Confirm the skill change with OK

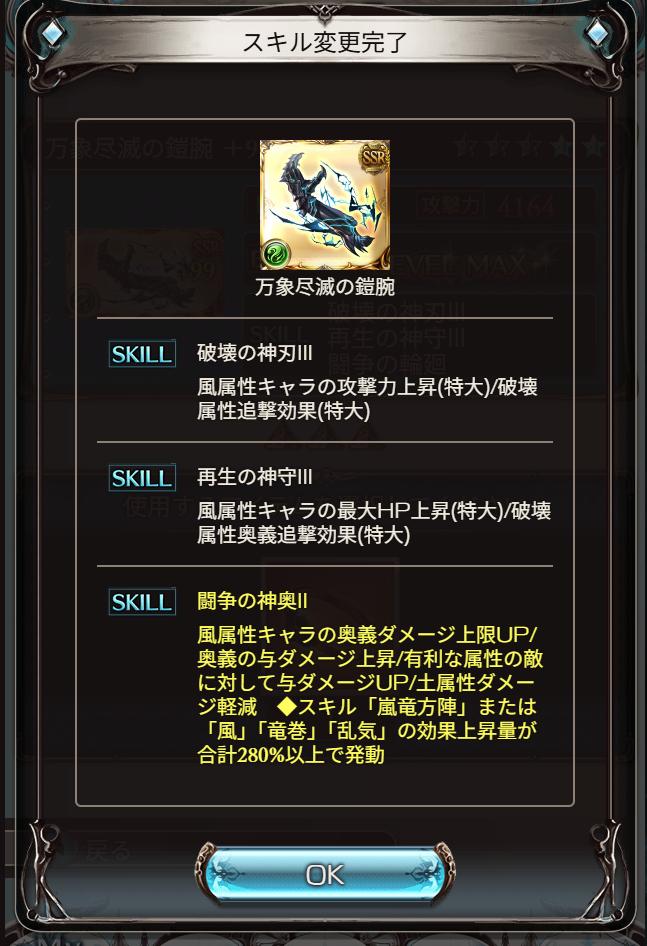324,875
